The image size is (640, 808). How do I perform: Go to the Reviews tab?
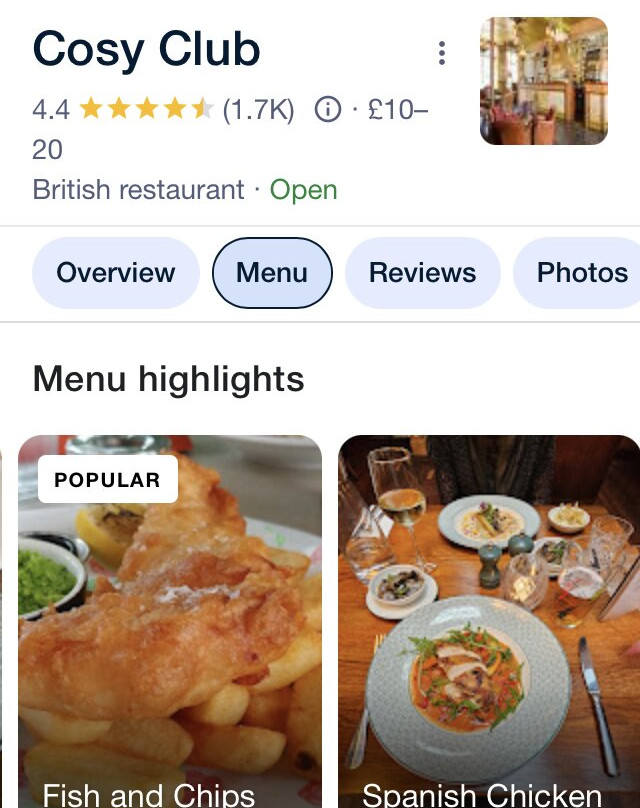[422, 273]
